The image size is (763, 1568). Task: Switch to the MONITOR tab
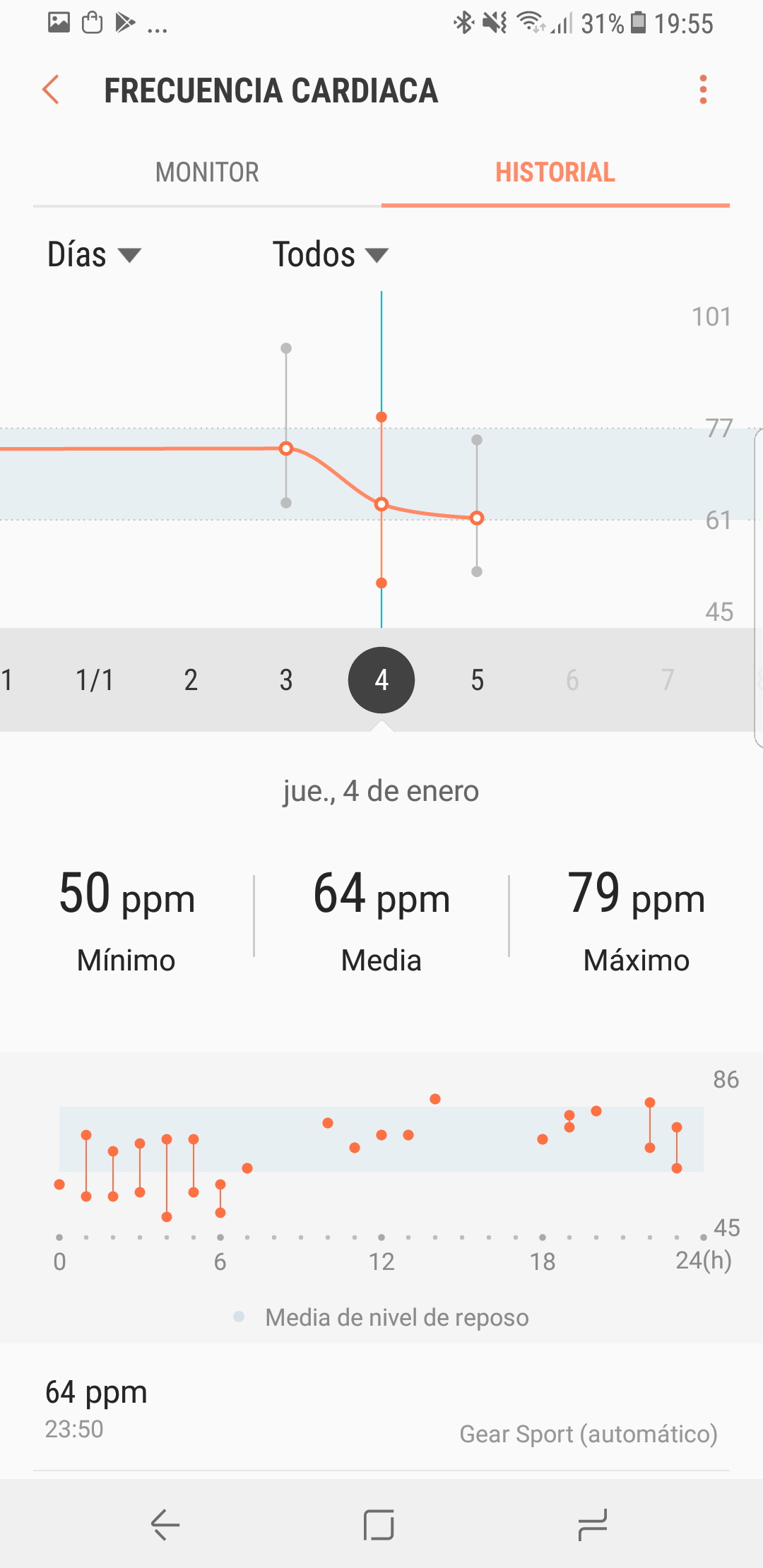point(207,172)
